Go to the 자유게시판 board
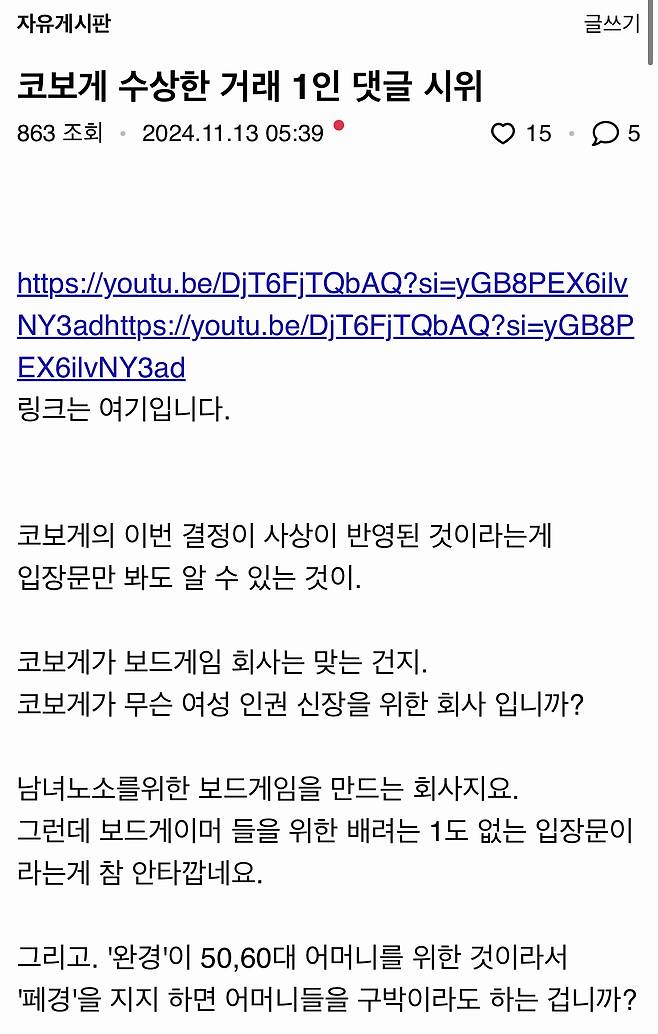The height and width of the screenshot is (1034, 658). (63, 25)
